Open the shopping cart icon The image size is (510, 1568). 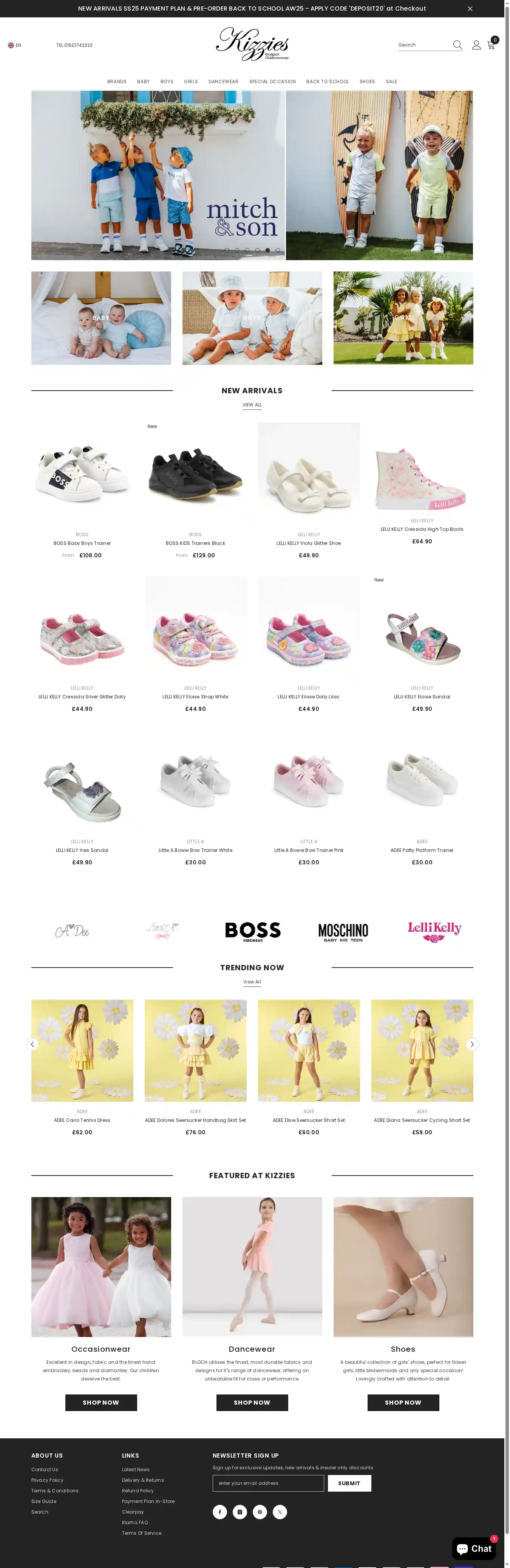tap(491, 45)
